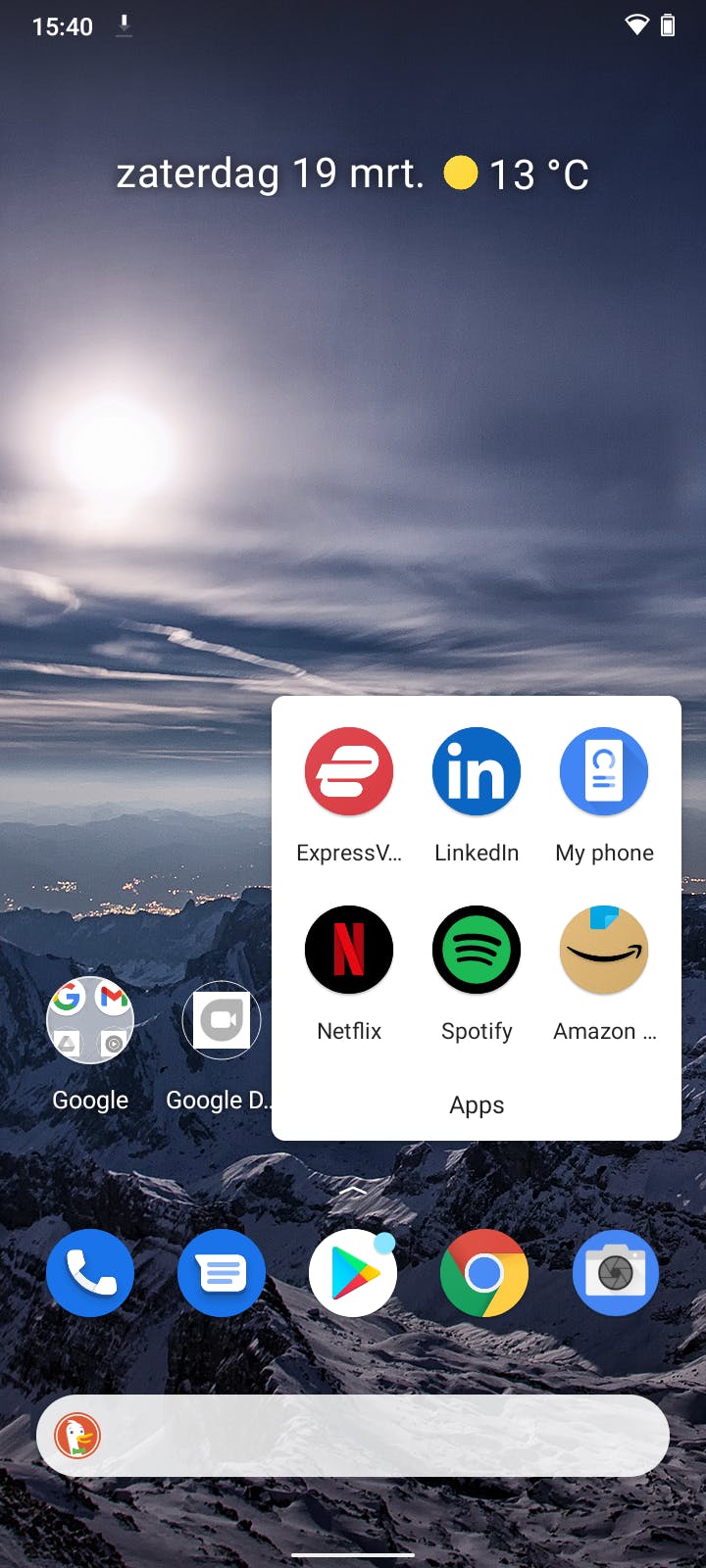Image resolution: width=706 pixels, height=1568 pixels.
Task: Open the Messages app
Action: tap(222, 1273)
